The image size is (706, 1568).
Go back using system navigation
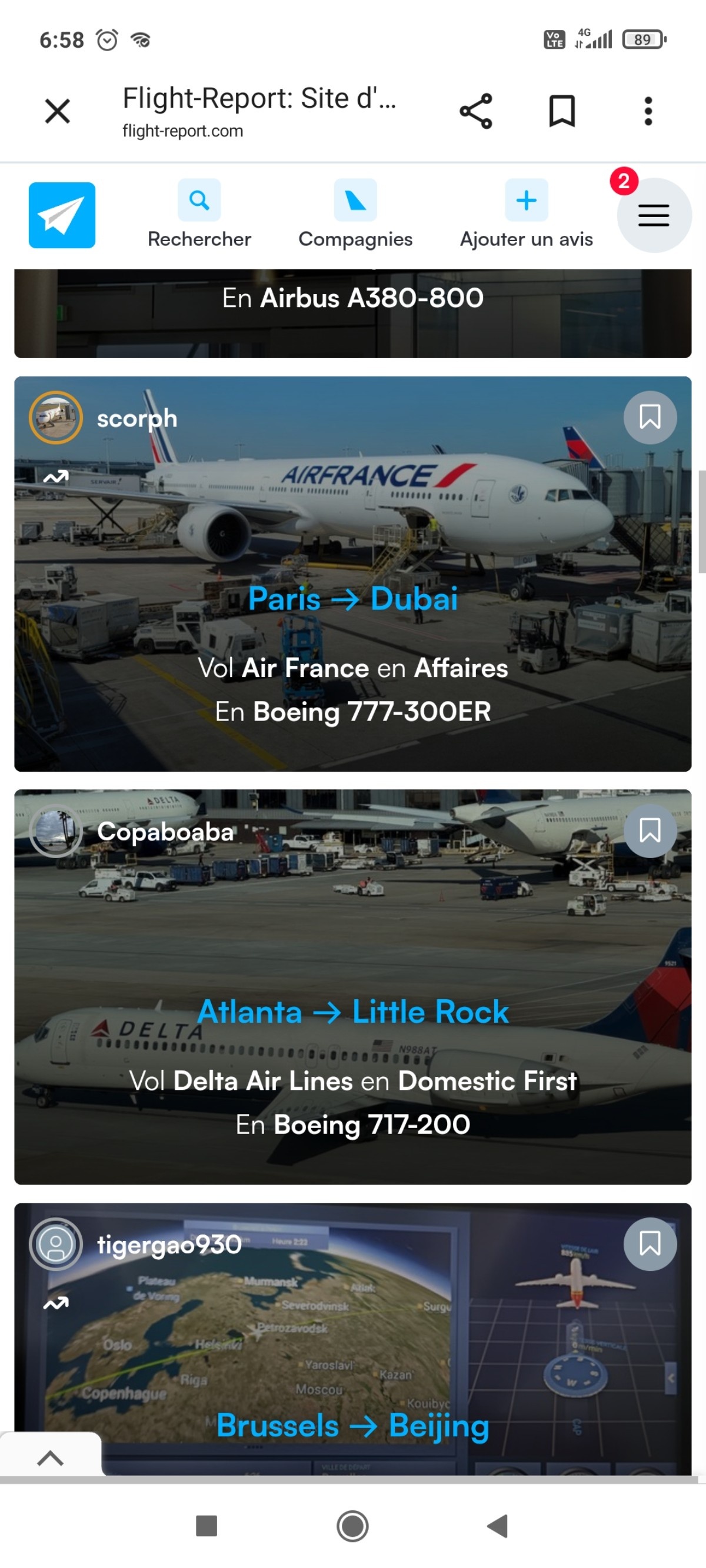click(498, 1526)
